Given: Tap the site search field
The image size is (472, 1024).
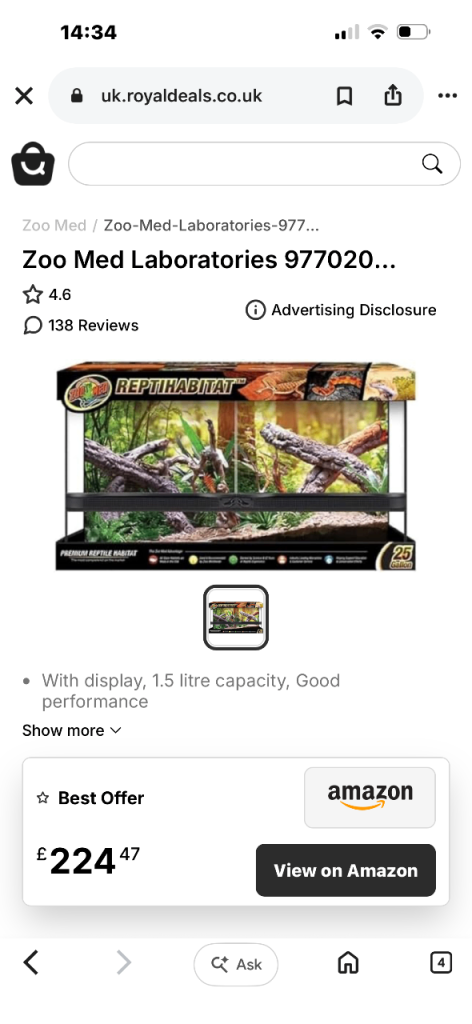Looking at the screenshot, I should pos(264,164).
